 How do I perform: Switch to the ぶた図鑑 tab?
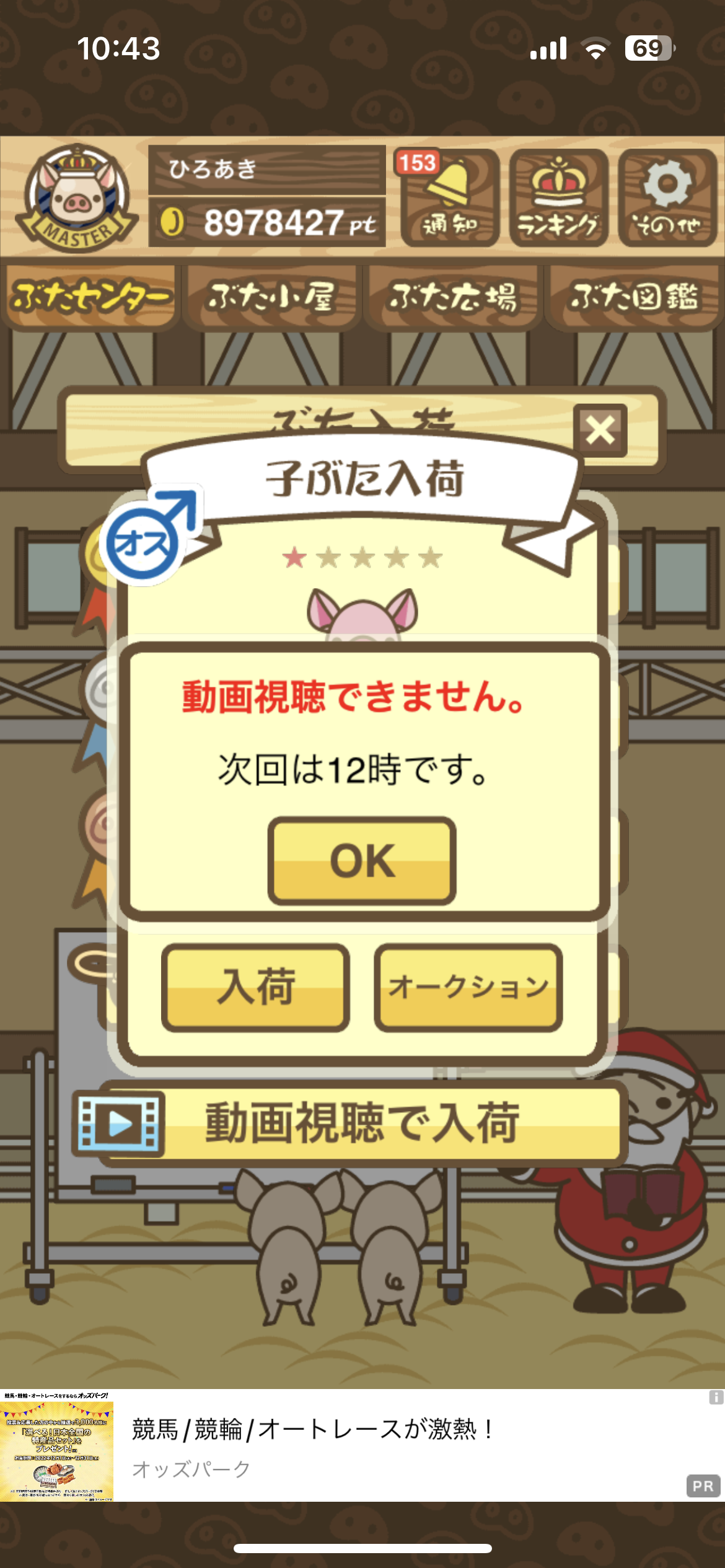(x=634, y=297)
